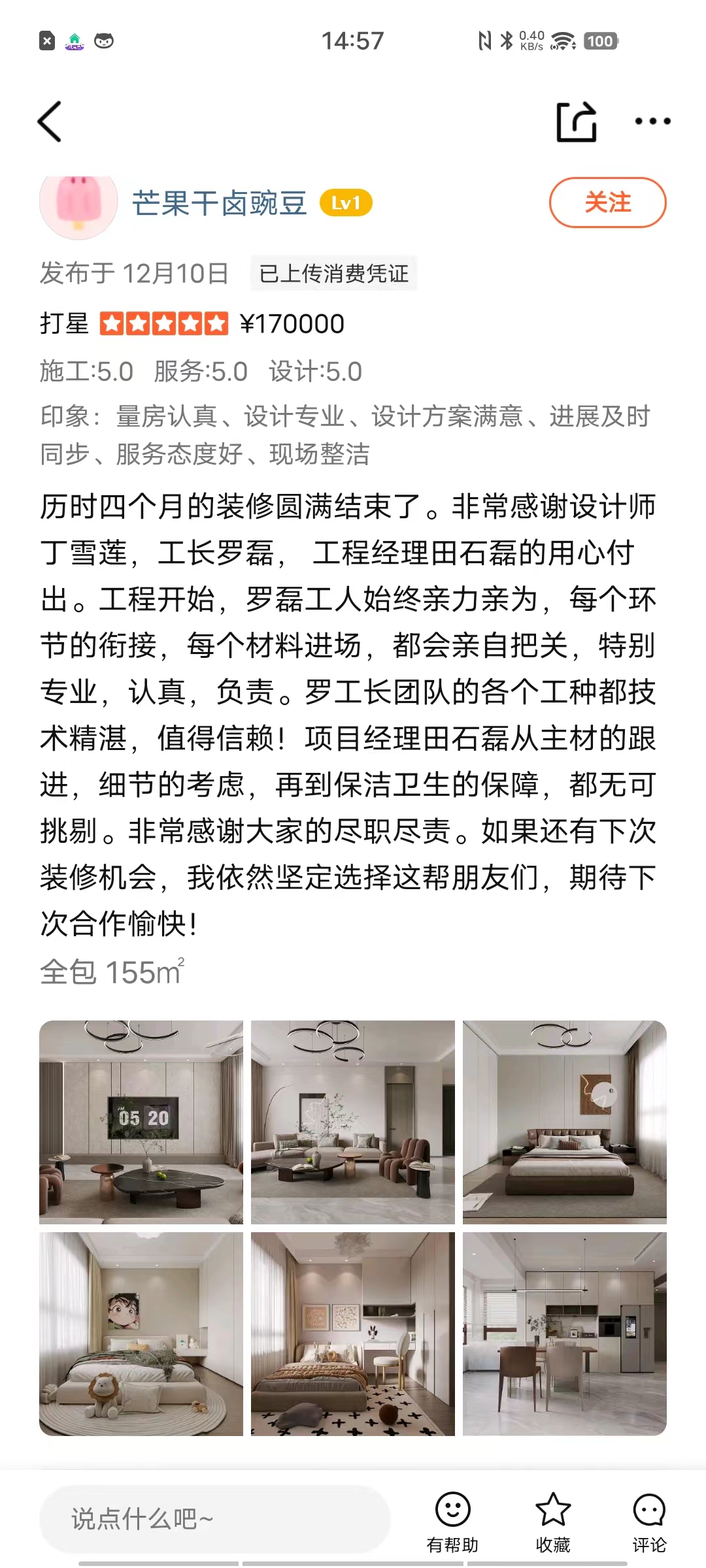This screenshot has width=706, height=1568.
Task: Follow user 芒果干卤豌豆 with 关注 button
Action: coord(607,203)
